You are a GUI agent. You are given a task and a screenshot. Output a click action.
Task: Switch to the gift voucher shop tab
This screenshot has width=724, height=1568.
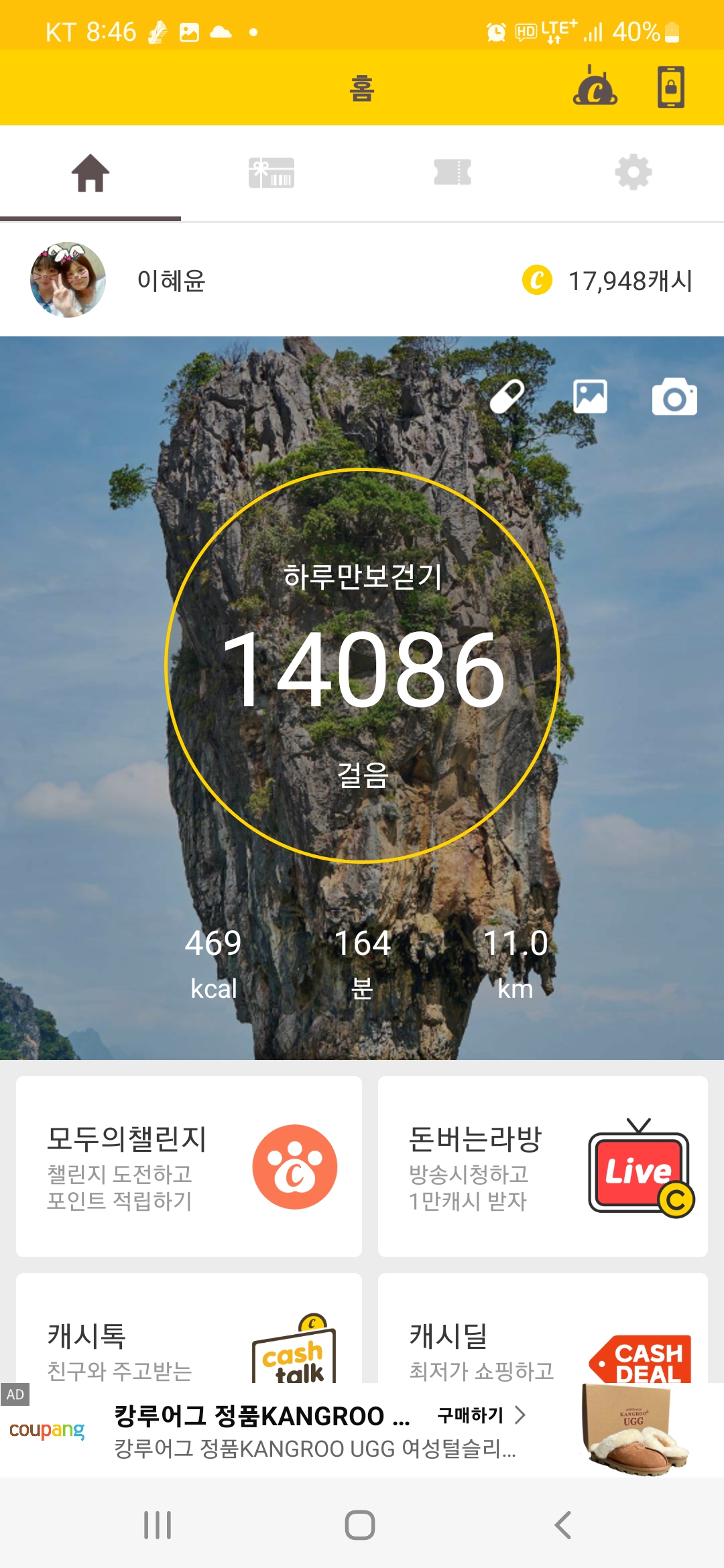coord(271,173)
